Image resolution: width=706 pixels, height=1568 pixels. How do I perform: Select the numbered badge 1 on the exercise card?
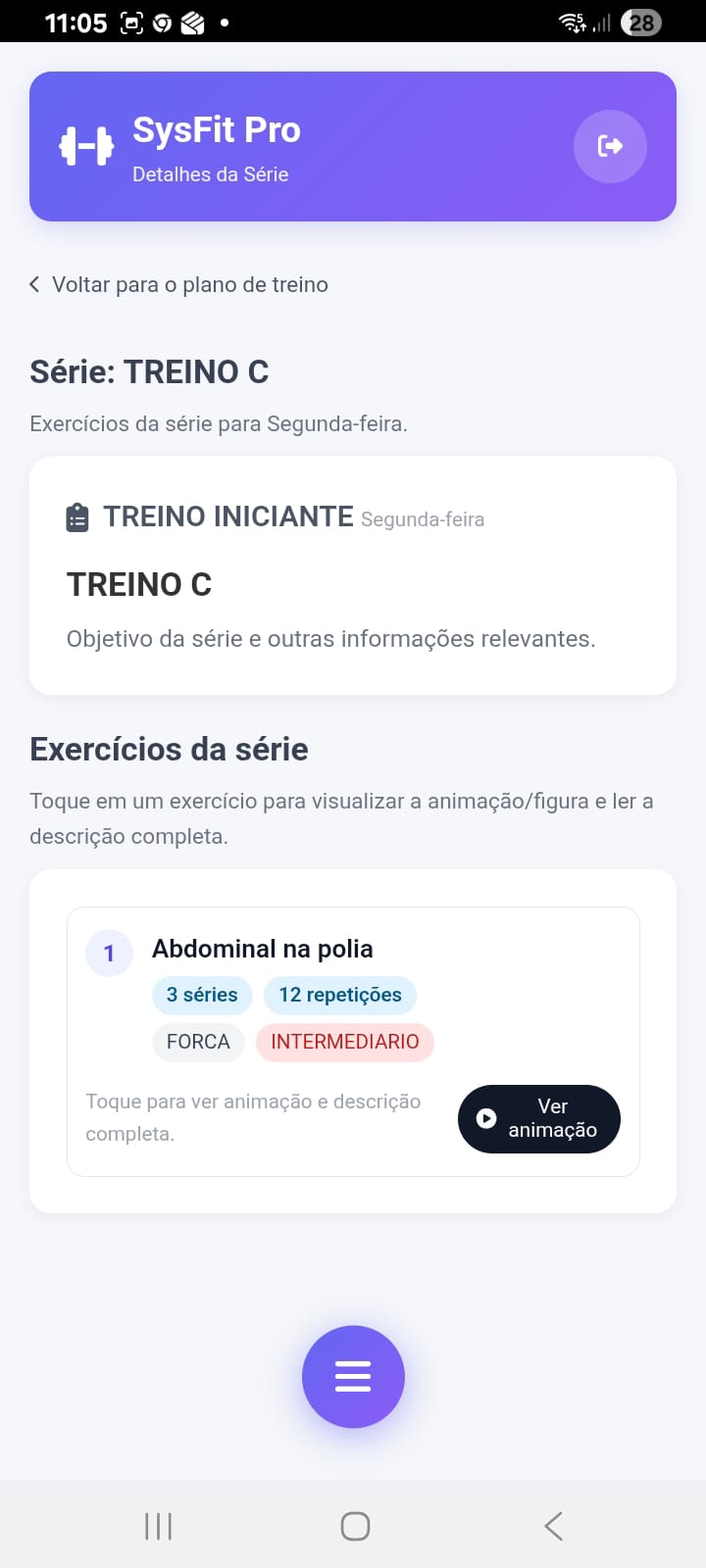coord(109,952)
